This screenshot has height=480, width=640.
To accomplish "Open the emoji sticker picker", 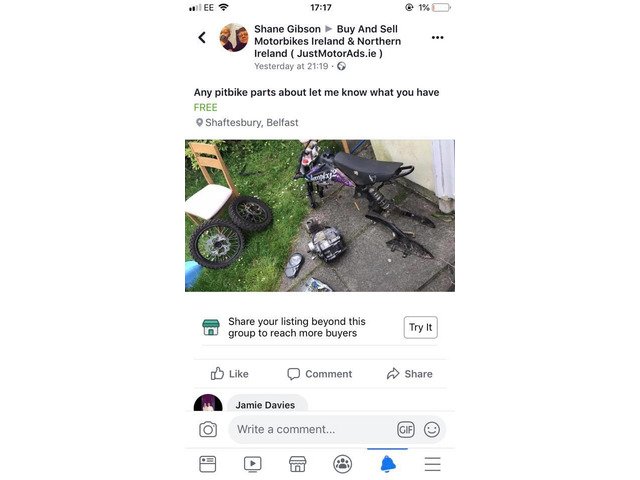I will tap(432, 429).
